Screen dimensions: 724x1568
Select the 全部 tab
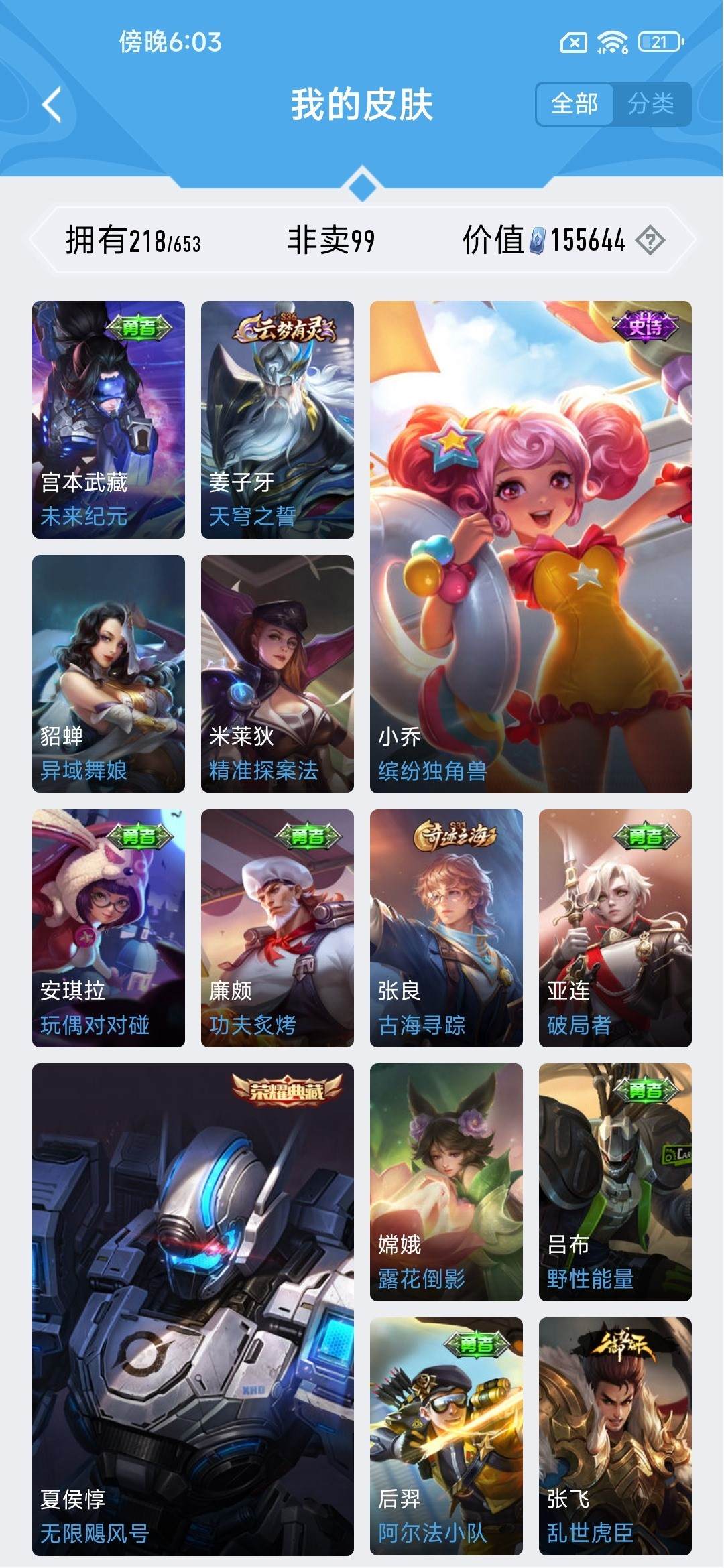pyautogui.click(x=577, y=105)
